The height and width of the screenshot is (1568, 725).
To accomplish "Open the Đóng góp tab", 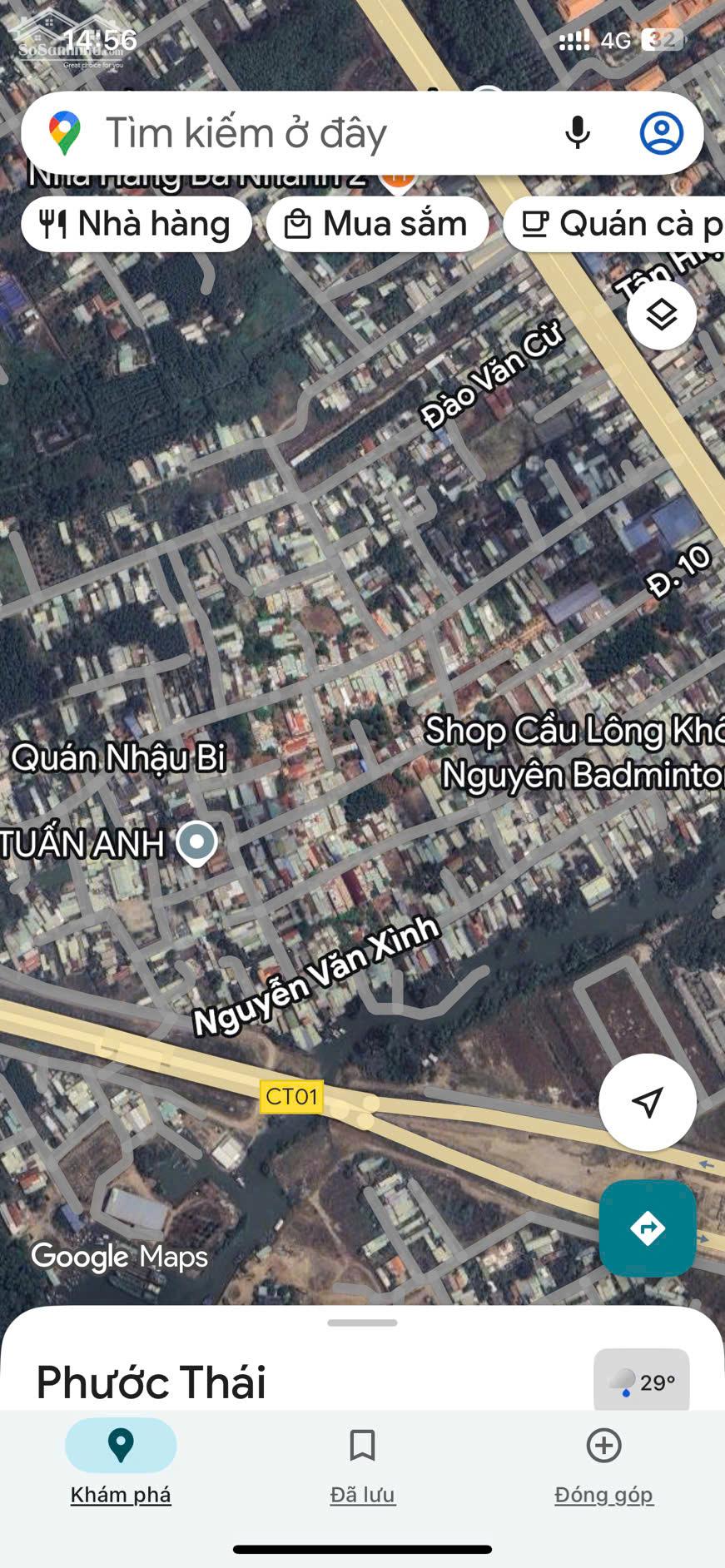I will (x=603, y=1465).
